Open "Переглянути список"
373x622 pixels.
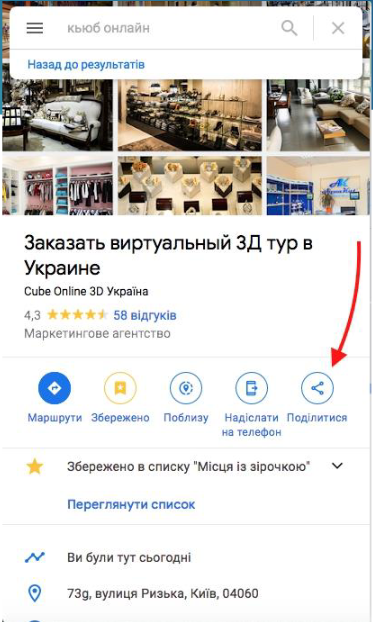pos(131,505)
